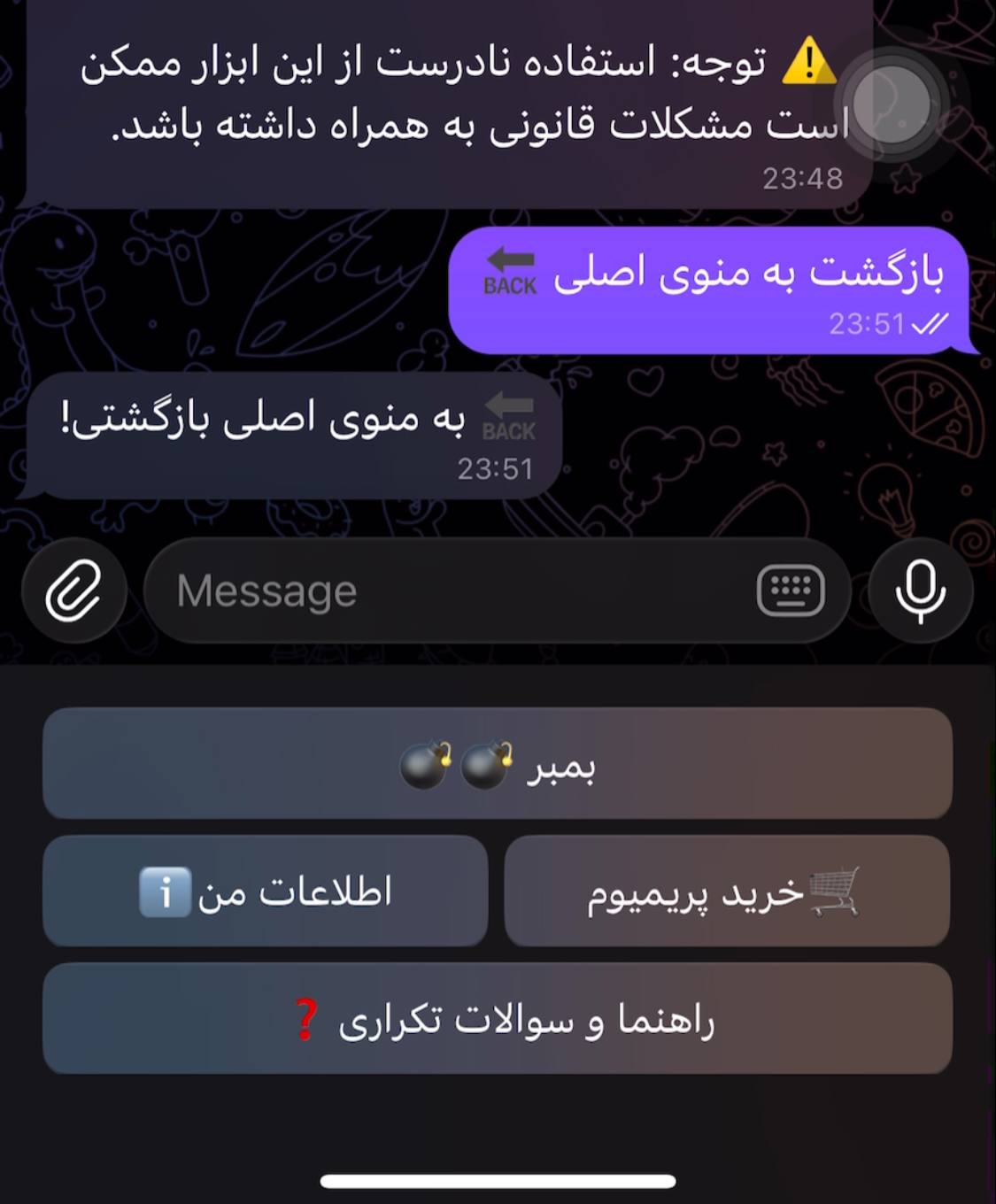Focus the Message text field
Screen dimensions: 996x1204
pos(443,590)
